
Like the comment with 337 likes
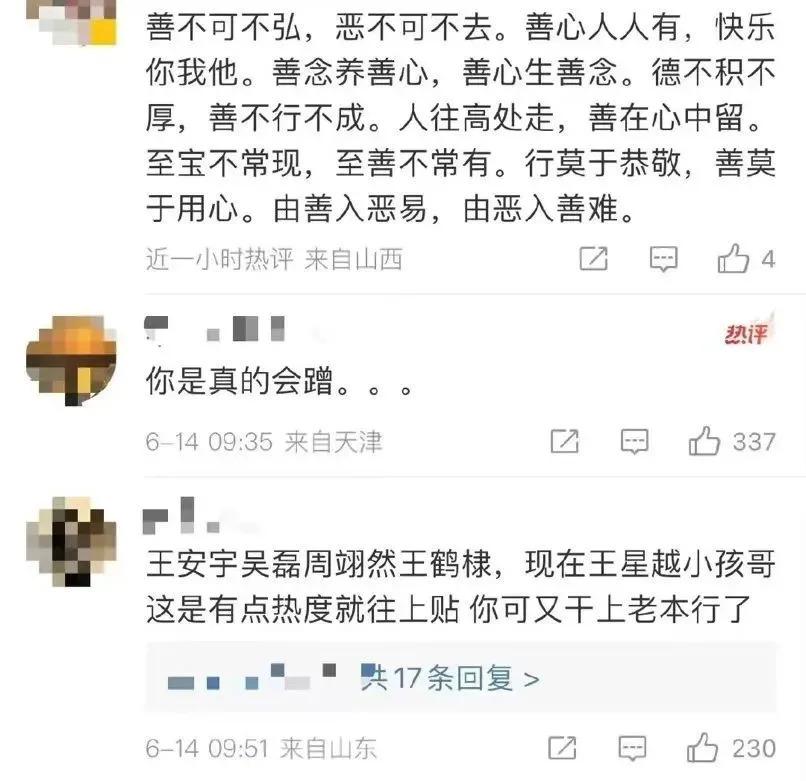(x=706, y=441)
